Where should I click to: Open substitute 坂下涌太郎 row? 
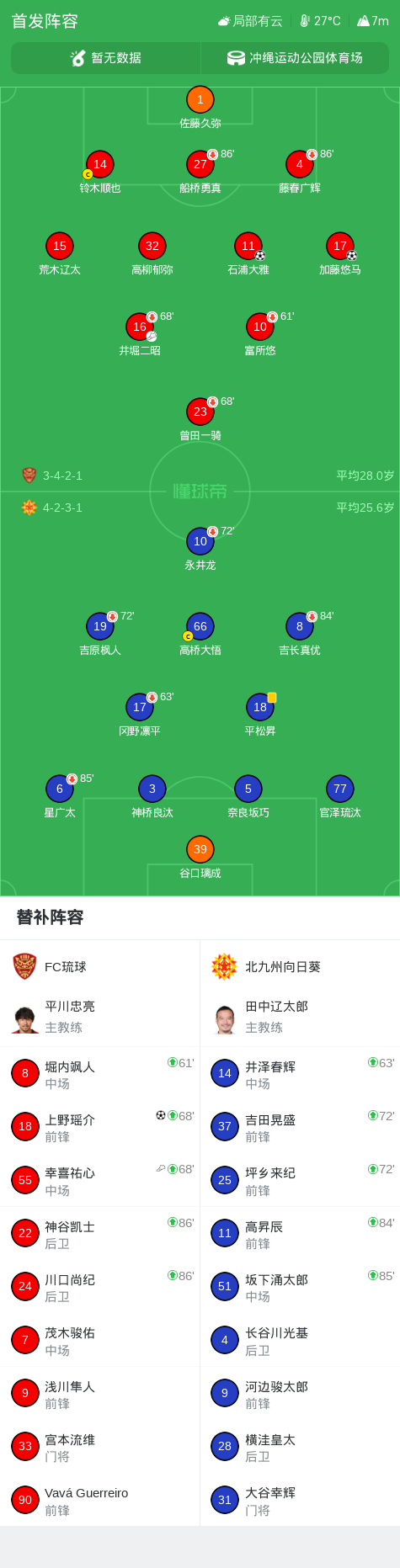pyautogui.click(x=300, y=1287)
